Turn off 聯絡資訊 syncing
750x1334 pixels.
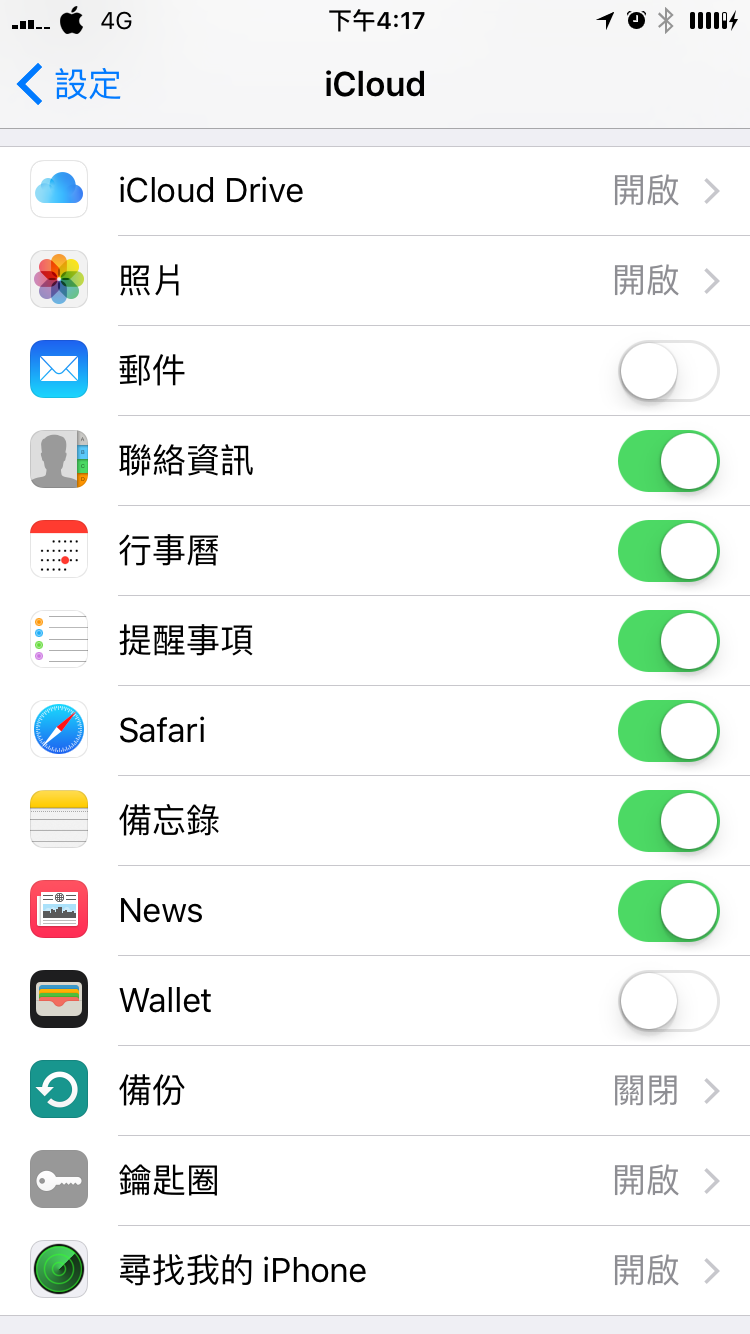click(668, 461)
